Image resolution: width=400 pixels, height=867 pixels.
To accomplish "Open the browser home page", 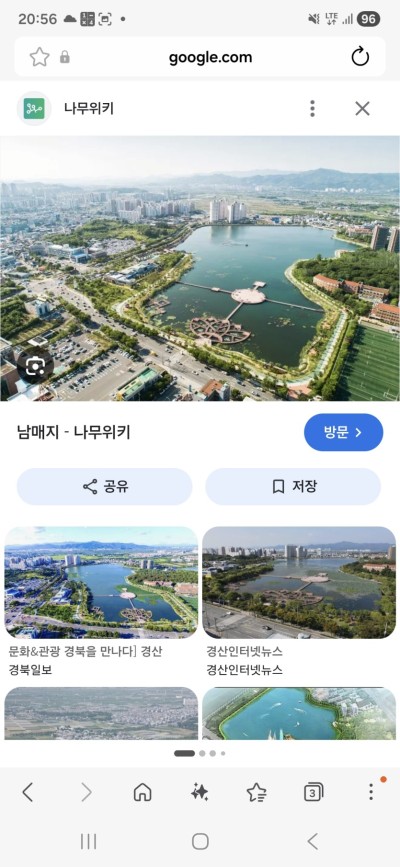I will pos(143,792).
